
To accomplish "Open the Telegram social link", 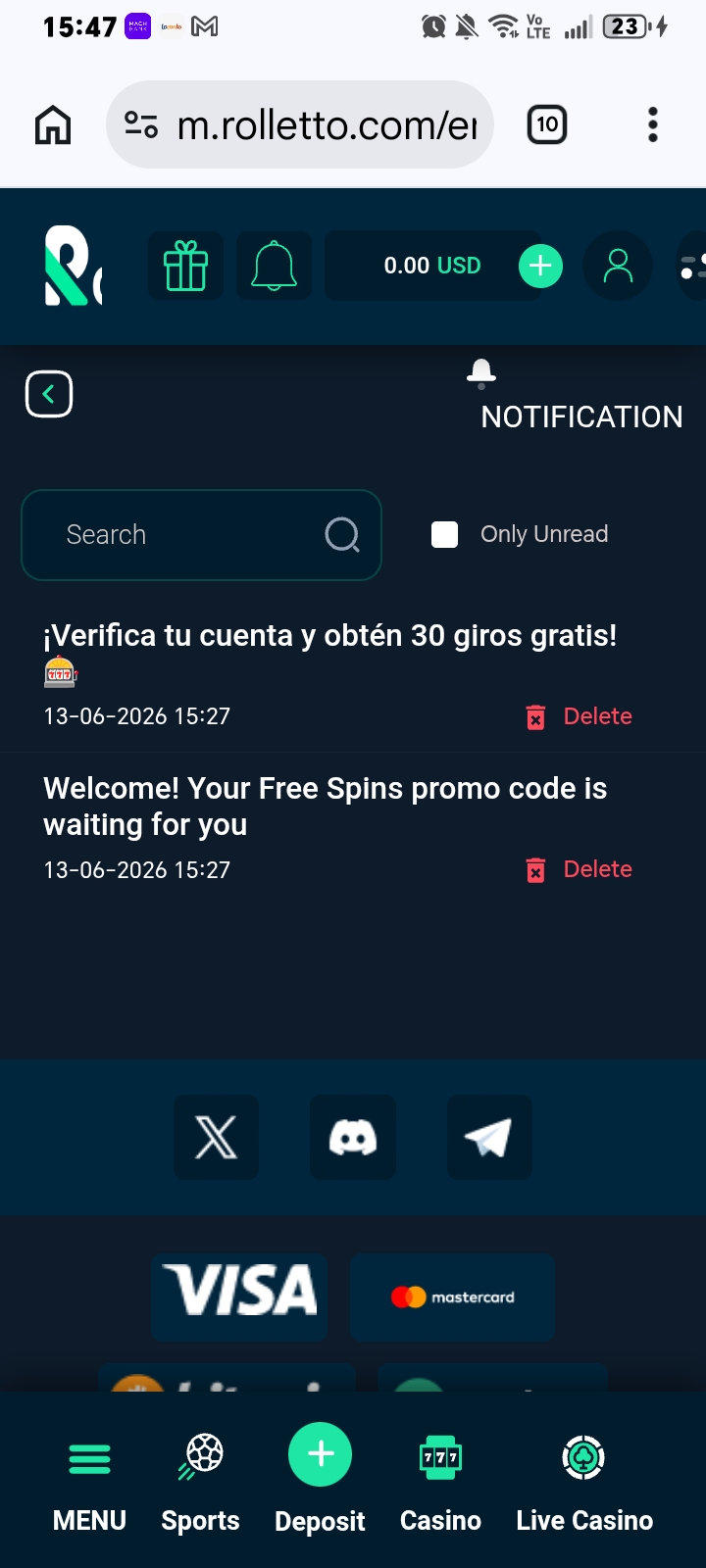I will [489, 1138].
